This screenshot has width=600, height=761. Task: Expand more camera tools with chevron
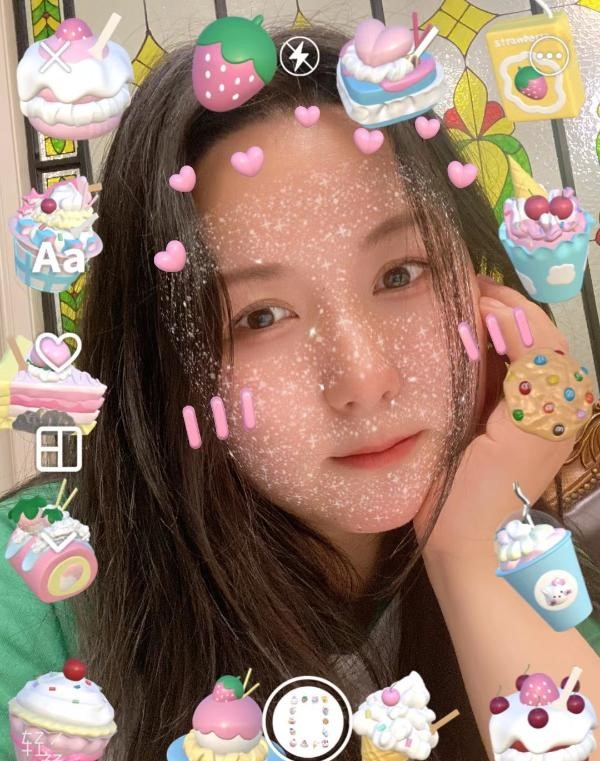coord(57,541)
